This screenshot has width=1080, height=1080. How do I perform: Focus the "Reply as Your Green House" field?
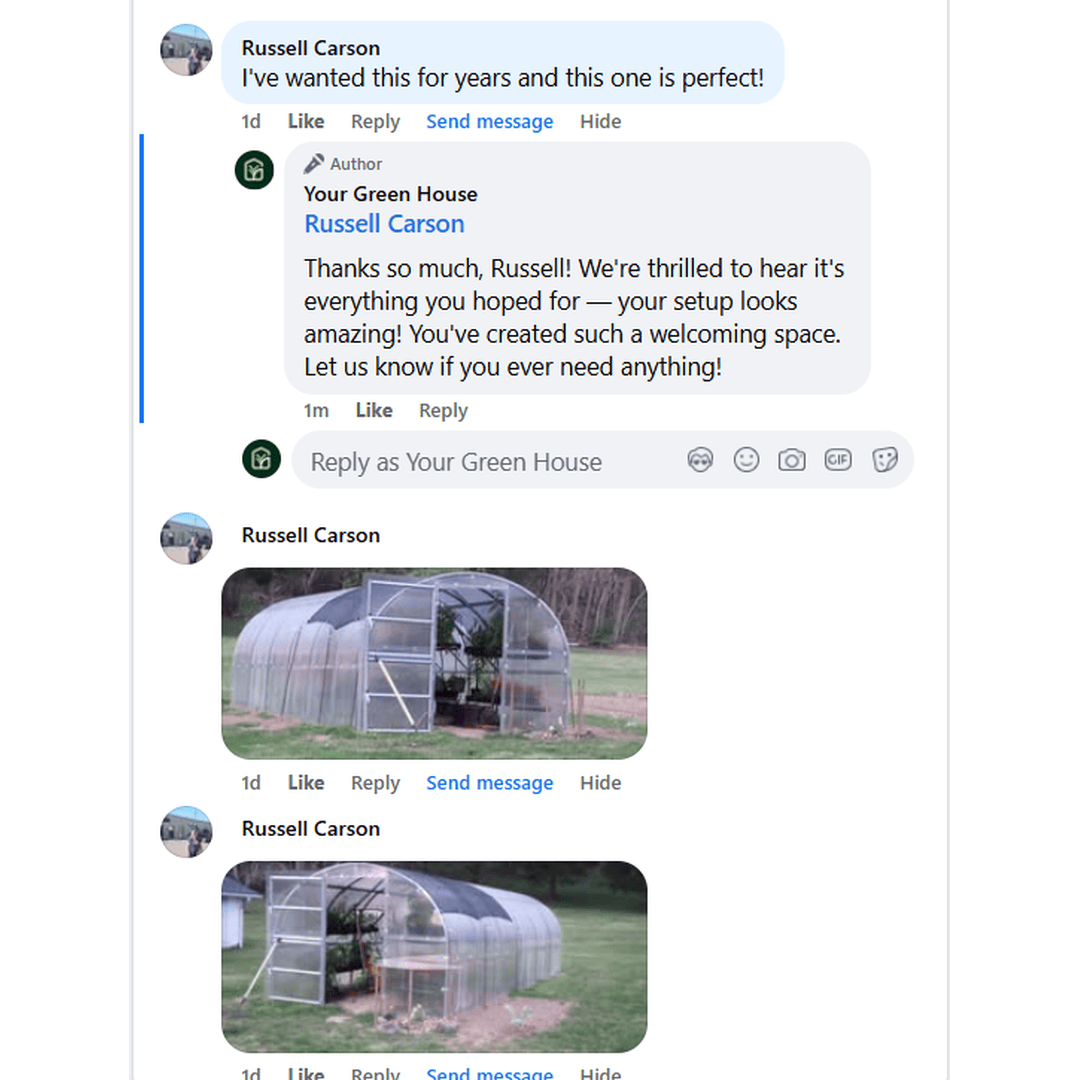[480, 462]
